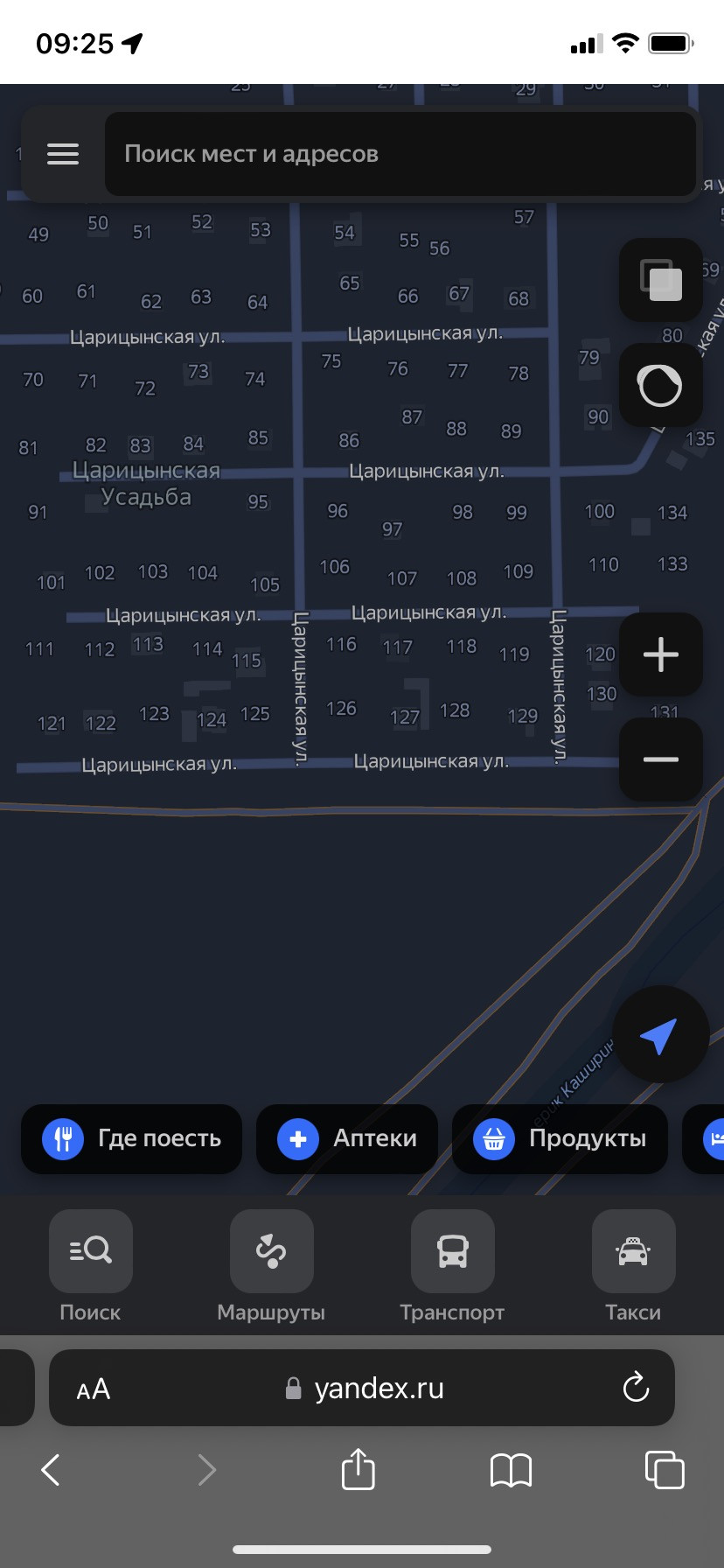Open Safari bookmarks

coord(512,1469)
